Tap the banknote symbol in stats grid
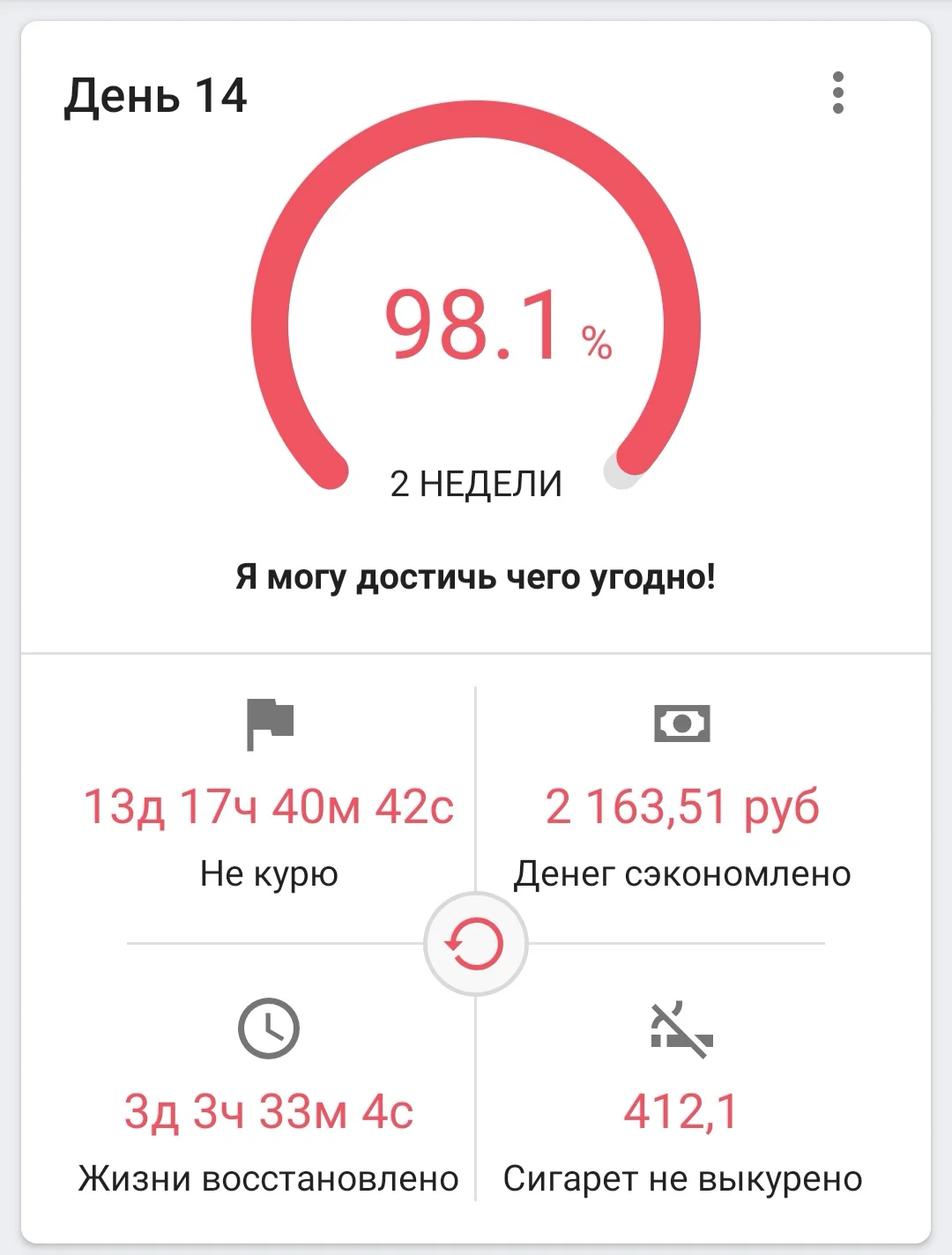952x1255 pixels. 681,724
